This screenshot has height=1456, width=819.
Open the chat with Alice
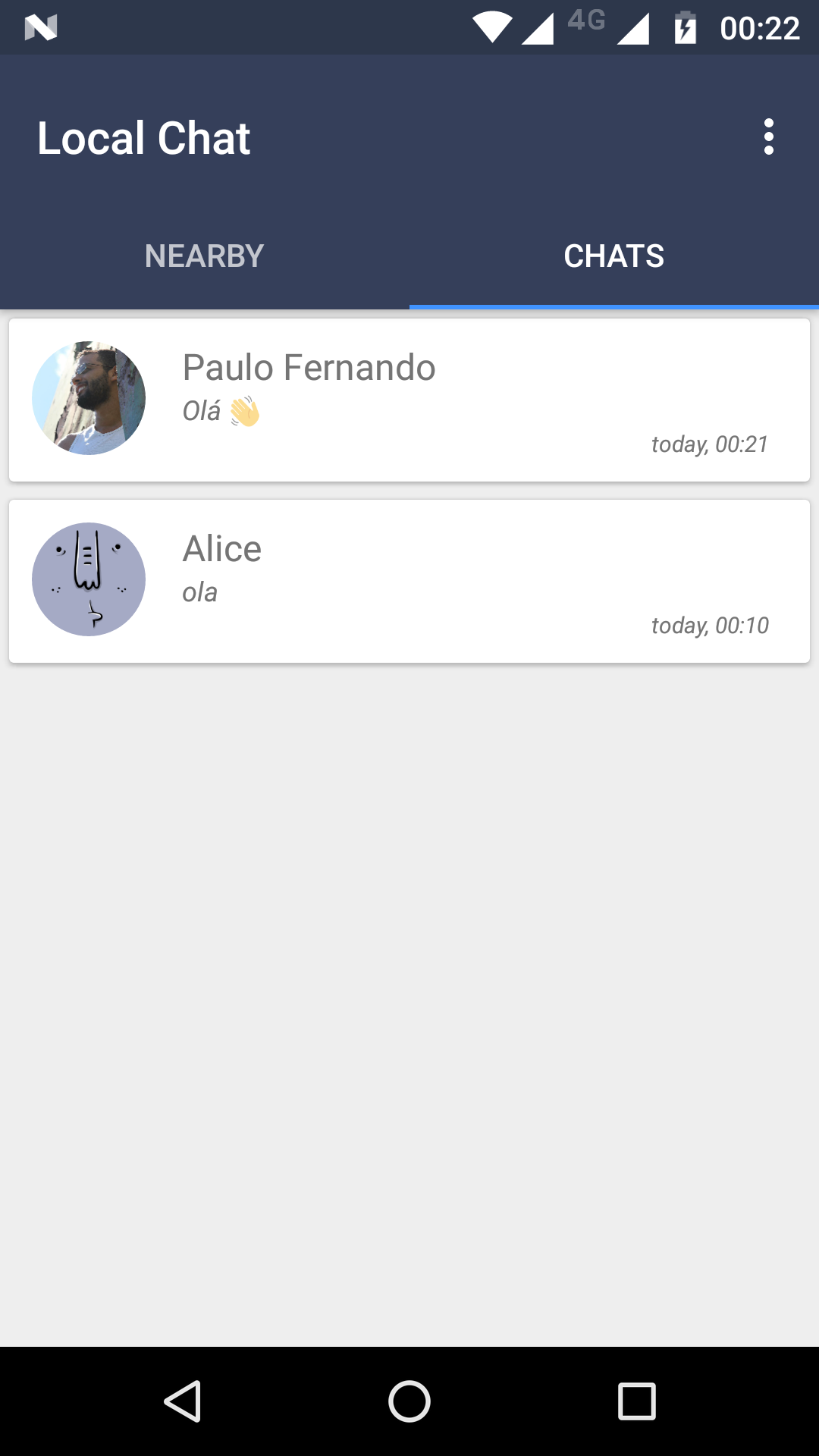click(409, 581)
